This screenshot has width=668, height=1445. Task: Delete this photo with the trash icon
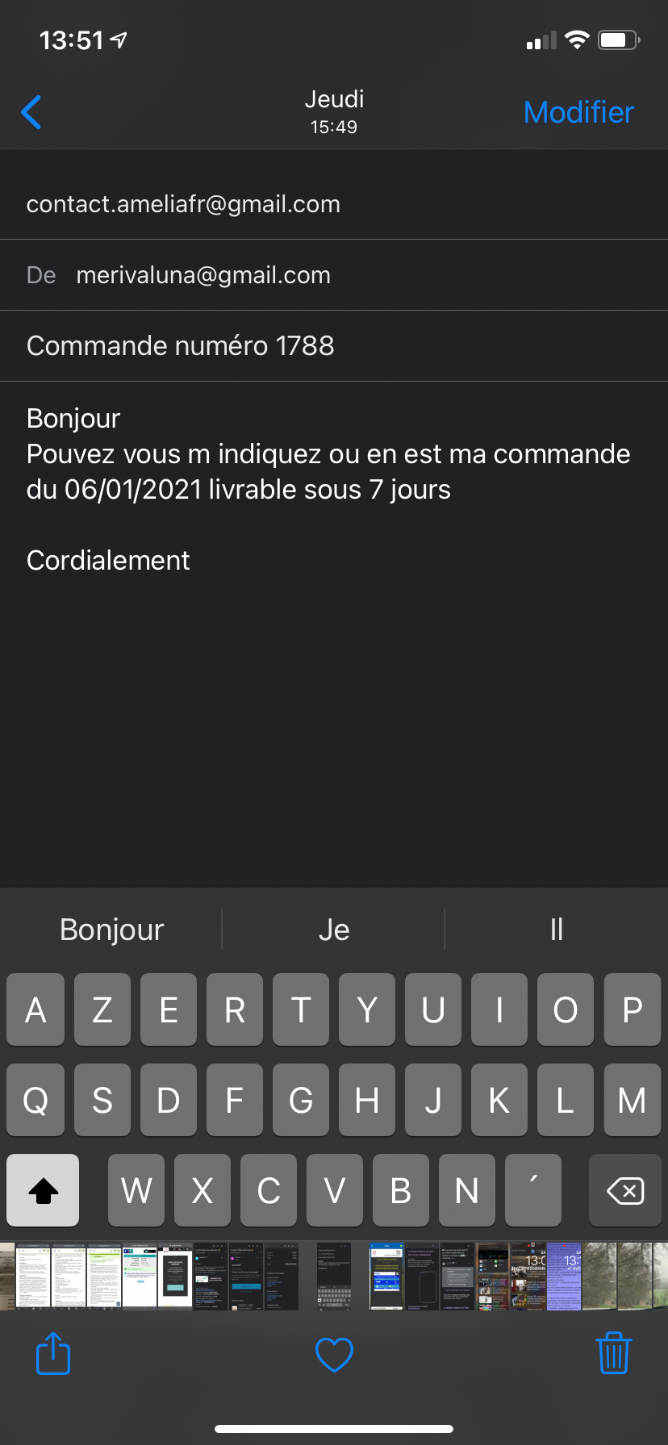click(613, 1354)
